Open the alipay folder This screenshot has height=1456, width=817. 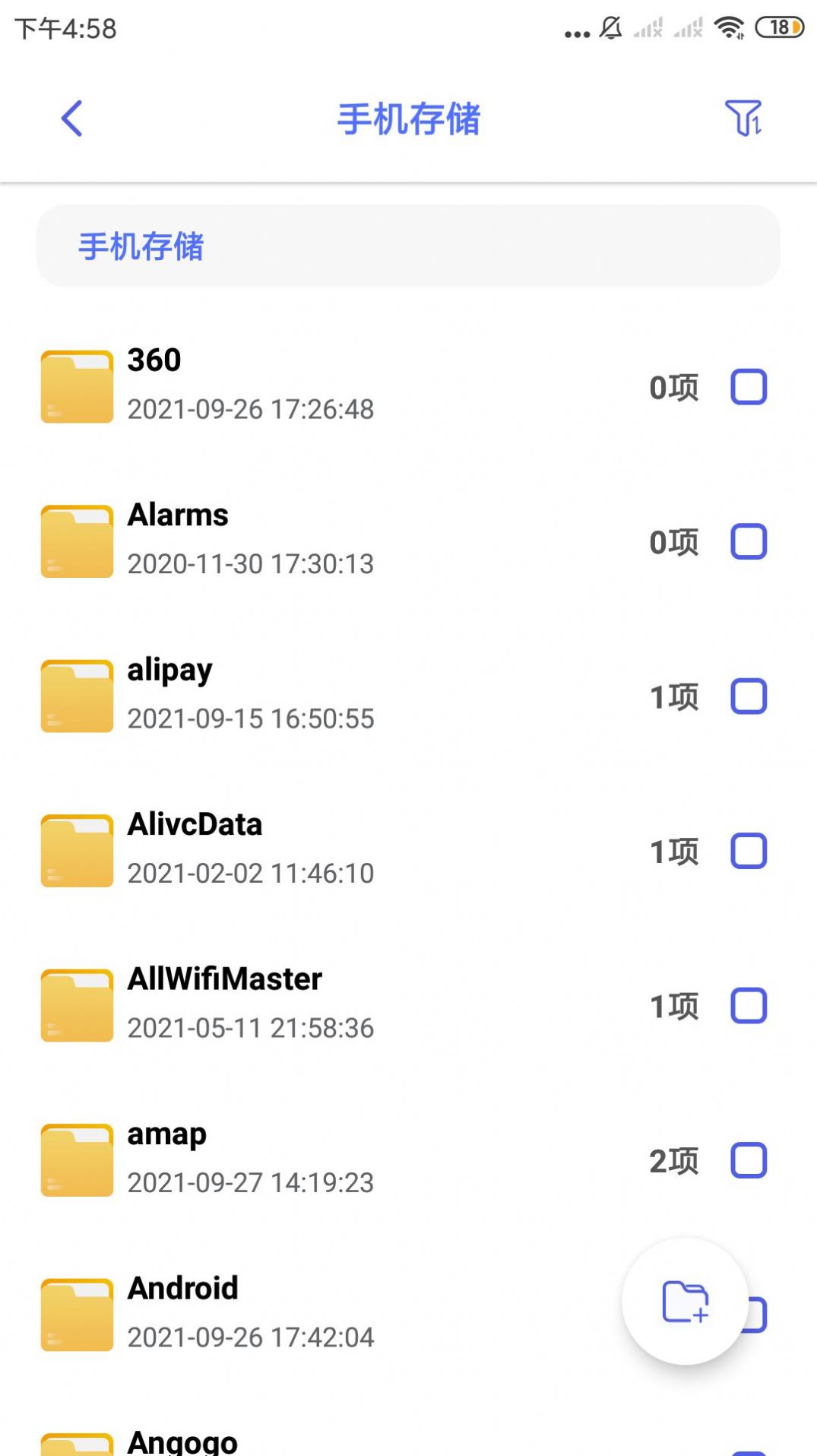point(251,695)
